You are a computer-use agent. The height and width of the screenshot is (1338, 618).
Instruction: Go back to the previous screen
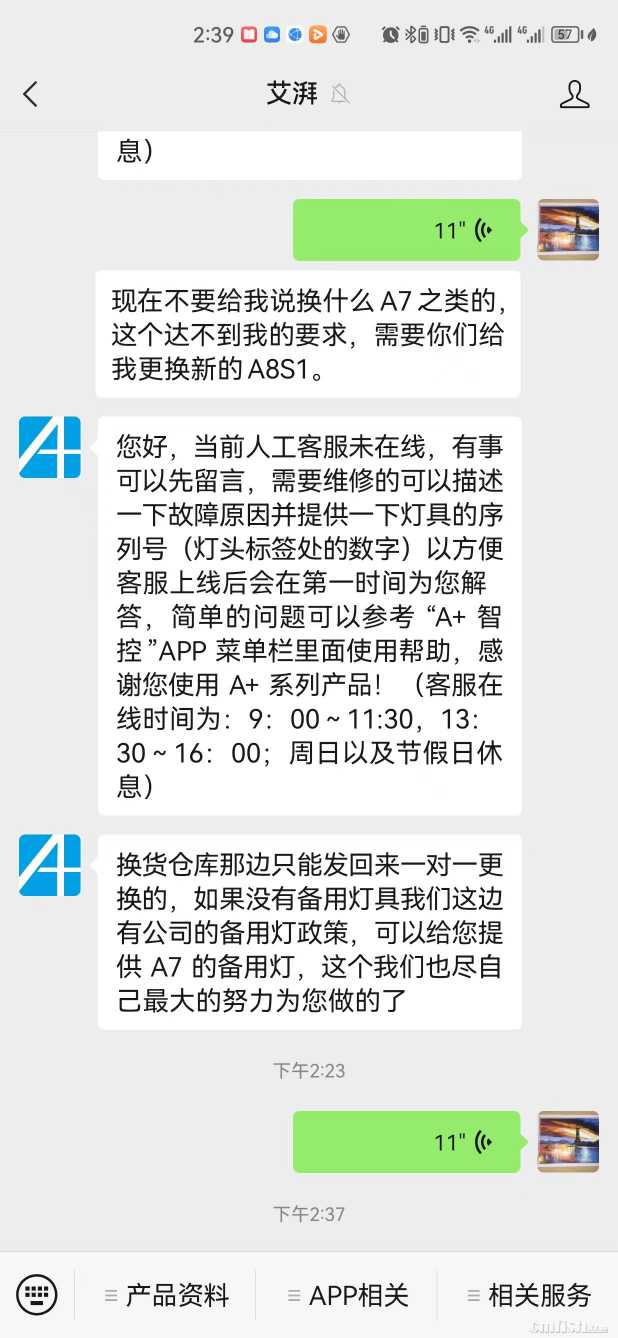30,94
